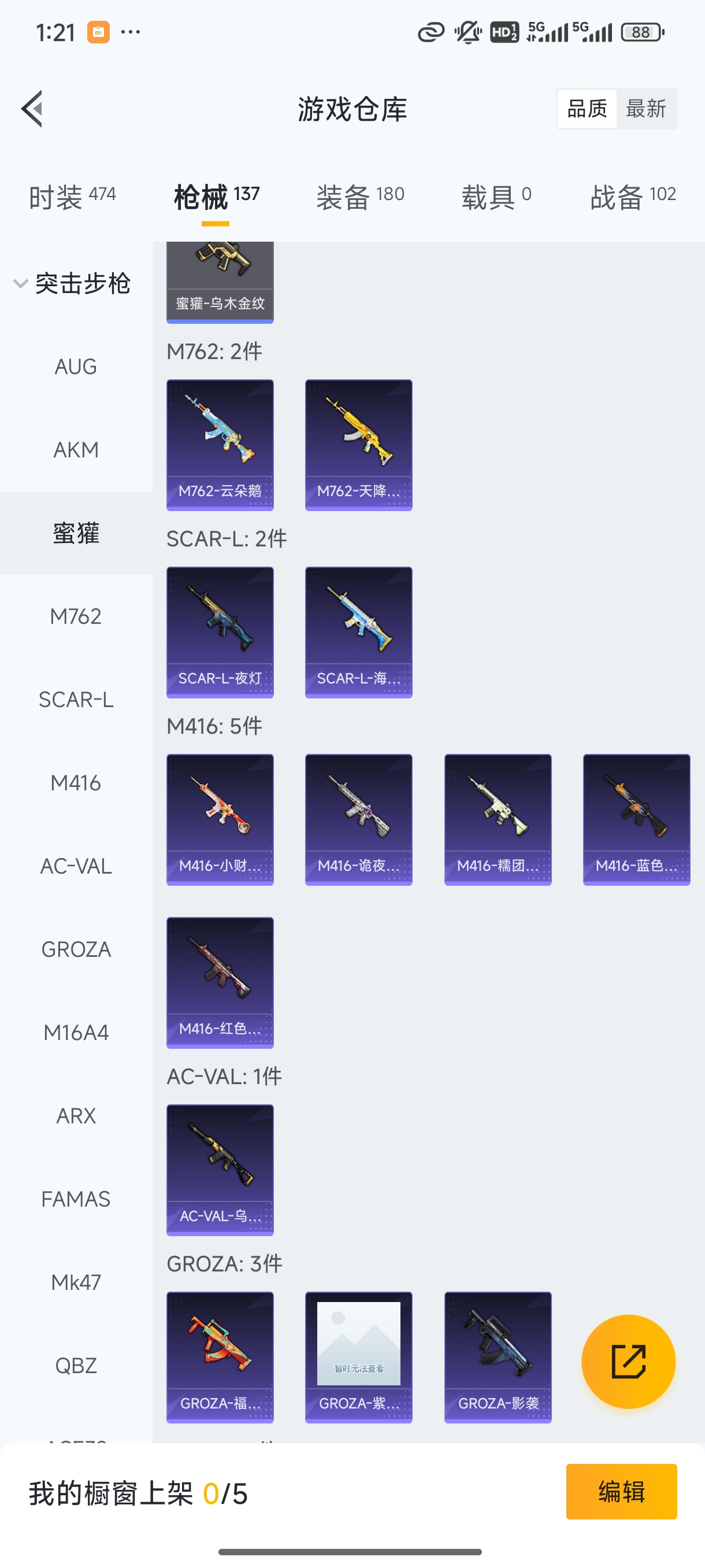The image size is (705, 1568).
Task: Tap the 编辑 button for my showcase
Action: point(621,1491)
